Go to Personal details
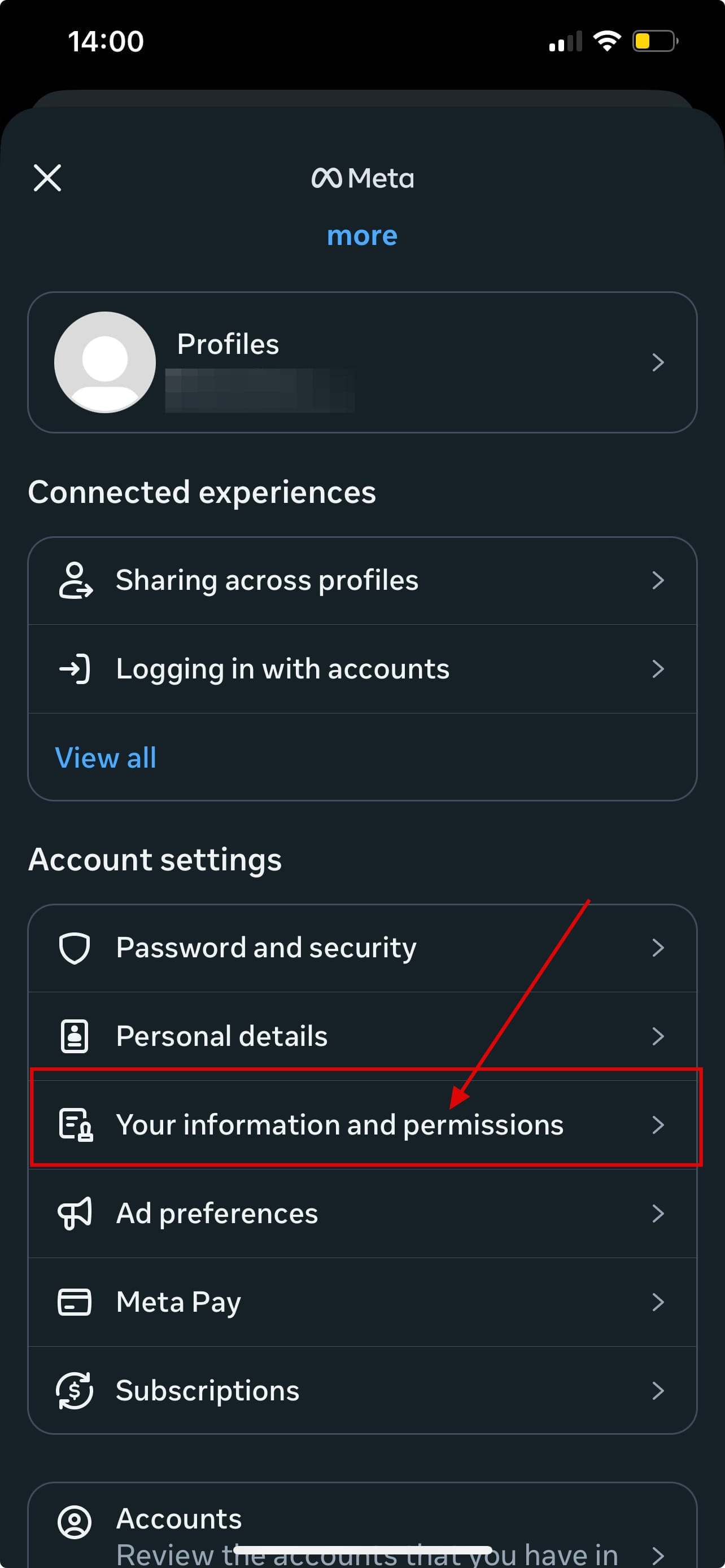 coord(362,1036)
